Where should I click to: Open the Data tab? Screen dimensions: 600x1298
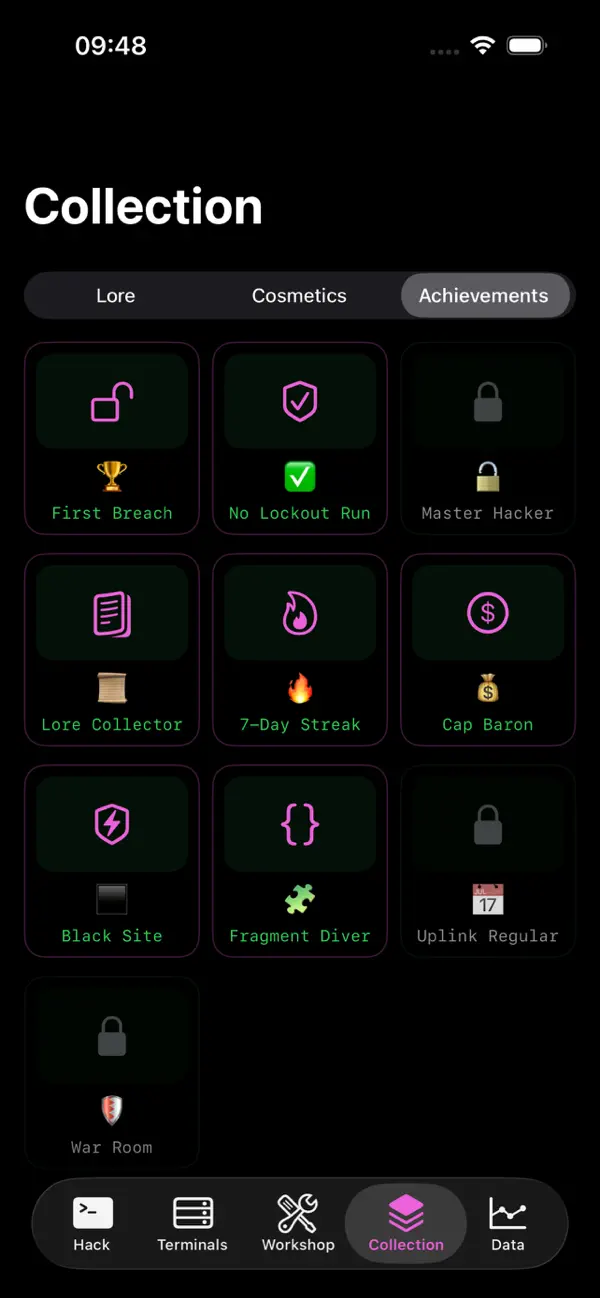[x=508, y=1224]
